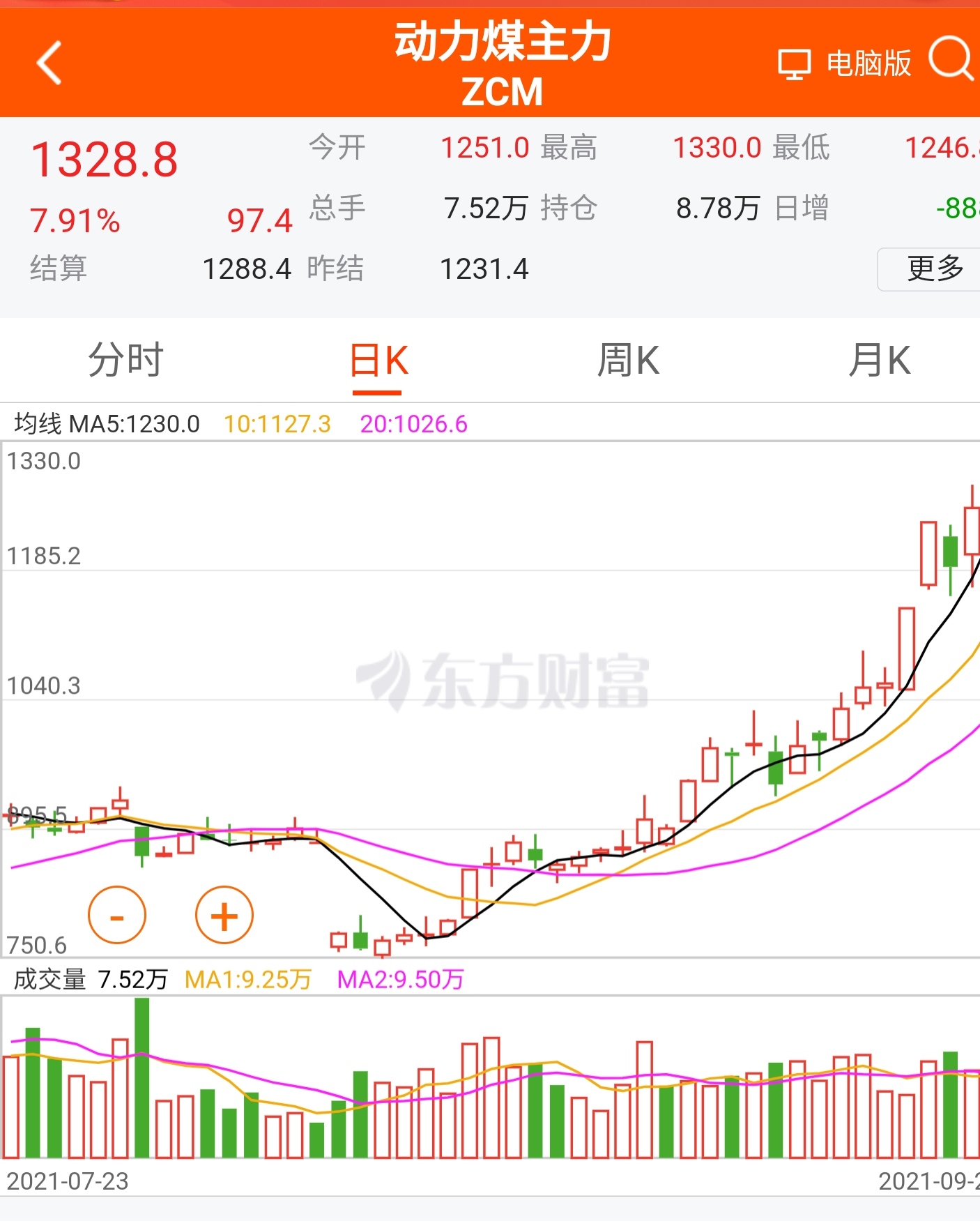Switch to the 月K monthly chart tab
The width and height of the screenshot is (980, 1228).
coord(879,361)
